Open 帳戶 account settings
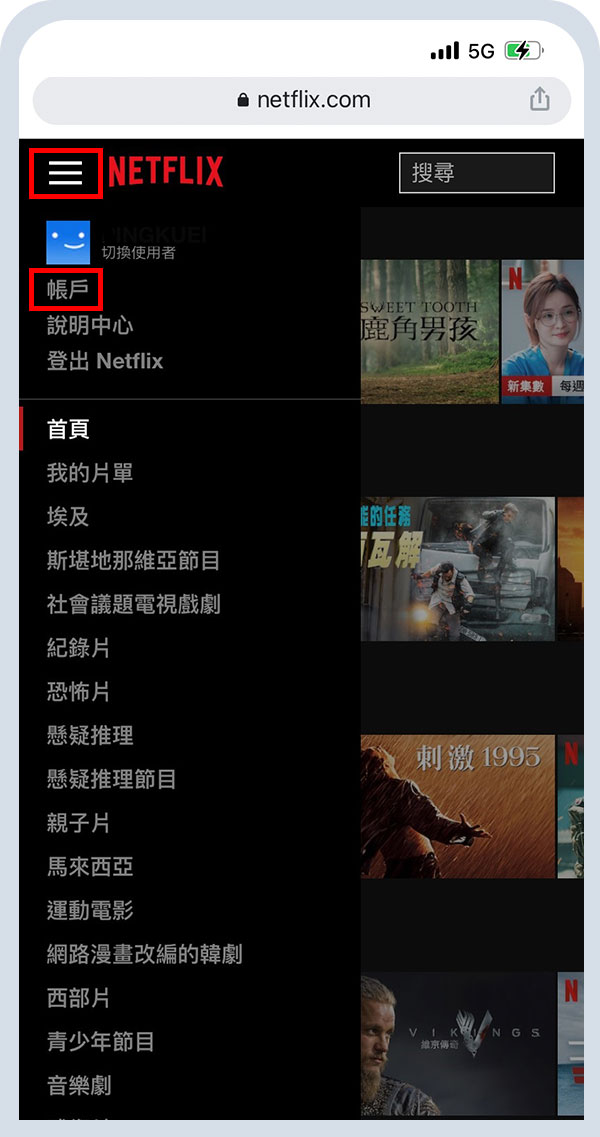The image size is (600, 1137). [68, 290]
